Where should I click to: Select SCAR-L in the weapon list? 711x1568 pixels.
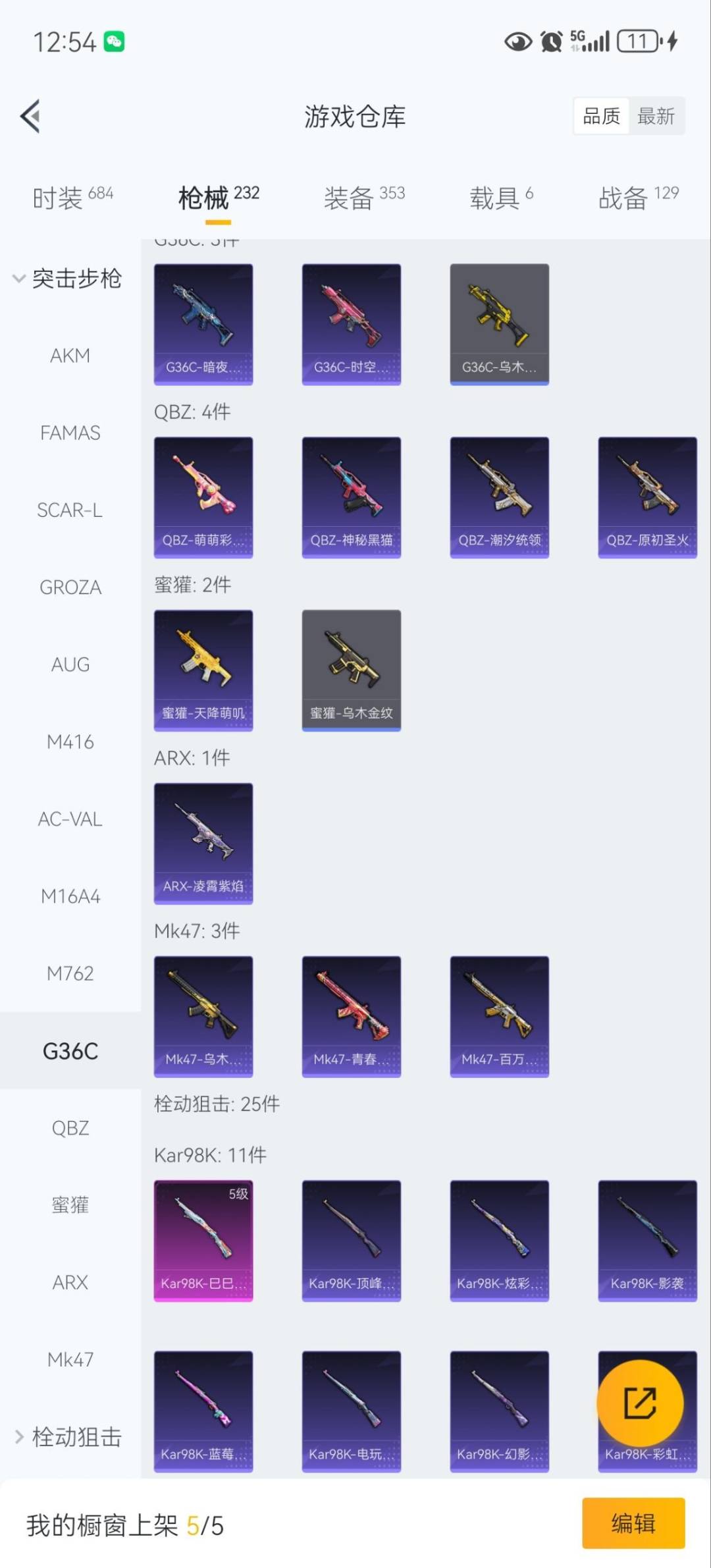click(70, 510)
